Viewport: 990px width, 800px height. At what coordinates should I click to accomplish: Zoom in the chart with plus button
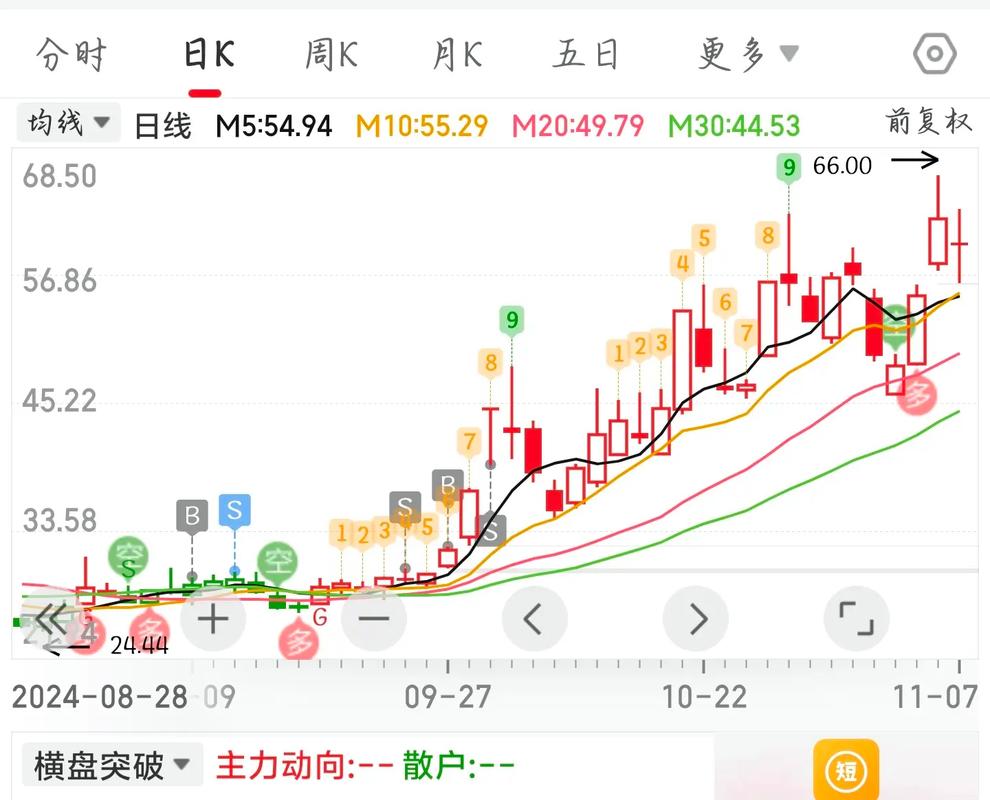(213, 619)
